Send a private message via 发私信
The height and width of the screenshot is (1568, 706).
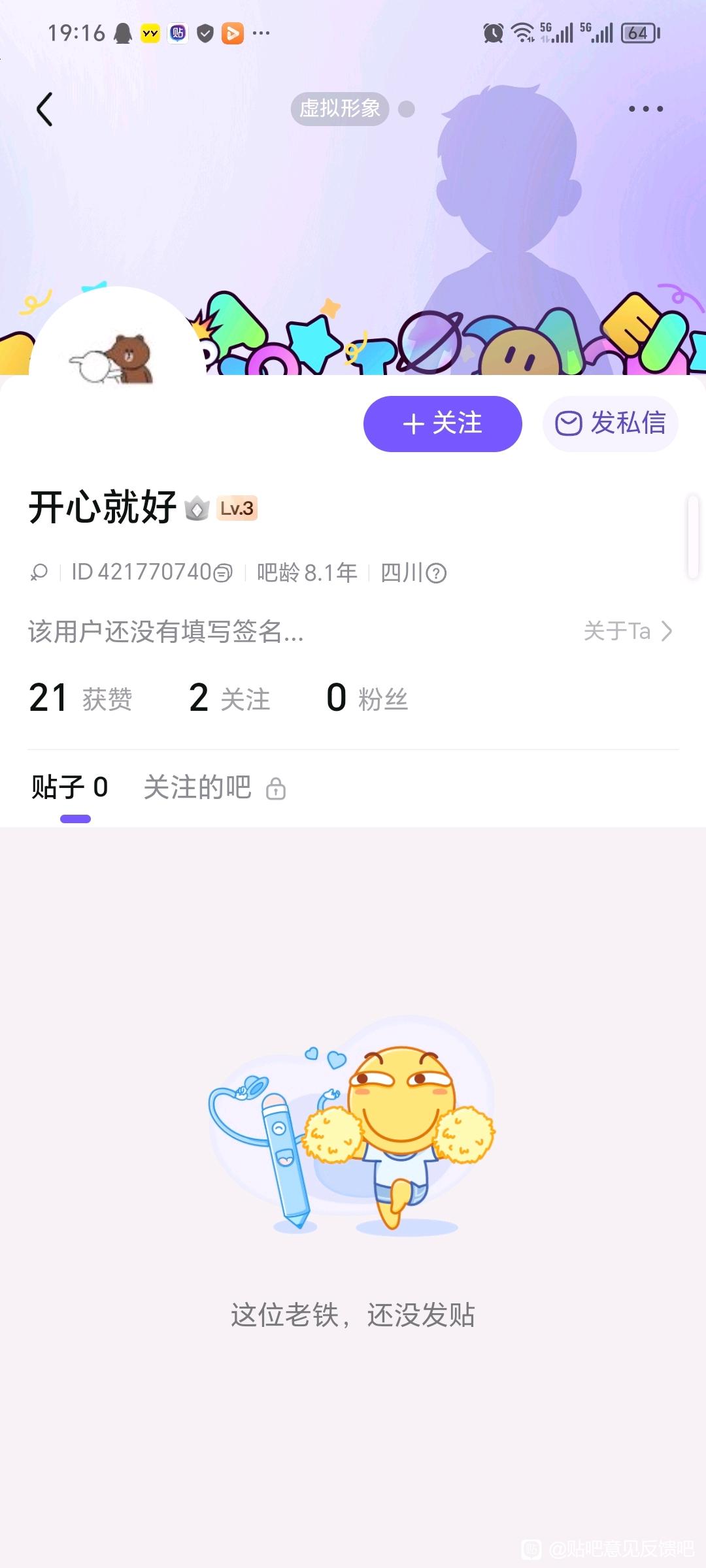click(x=611, y=424)
